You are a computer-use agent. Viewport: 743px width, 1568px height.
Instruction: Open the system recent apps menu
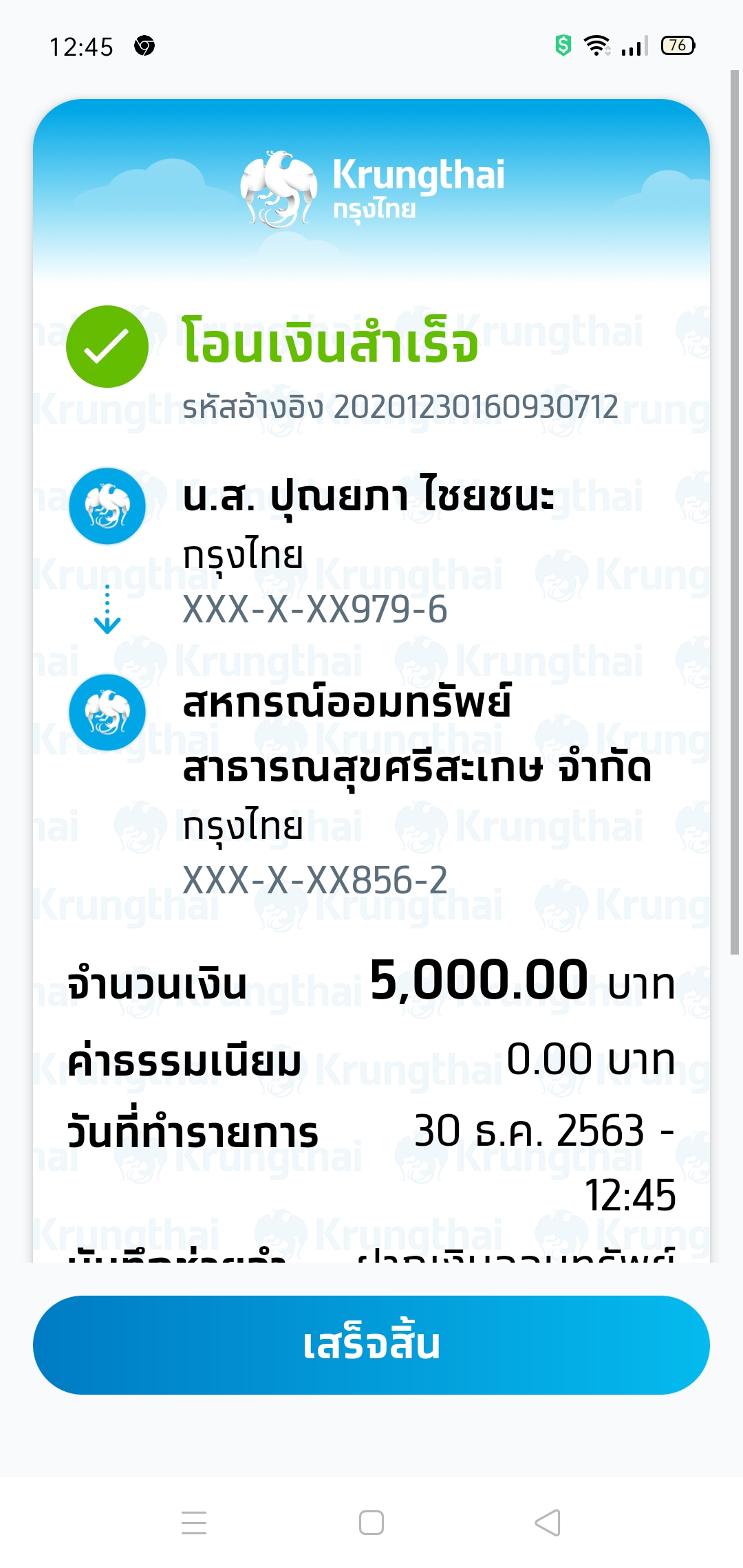click(x=194, y=1523)
